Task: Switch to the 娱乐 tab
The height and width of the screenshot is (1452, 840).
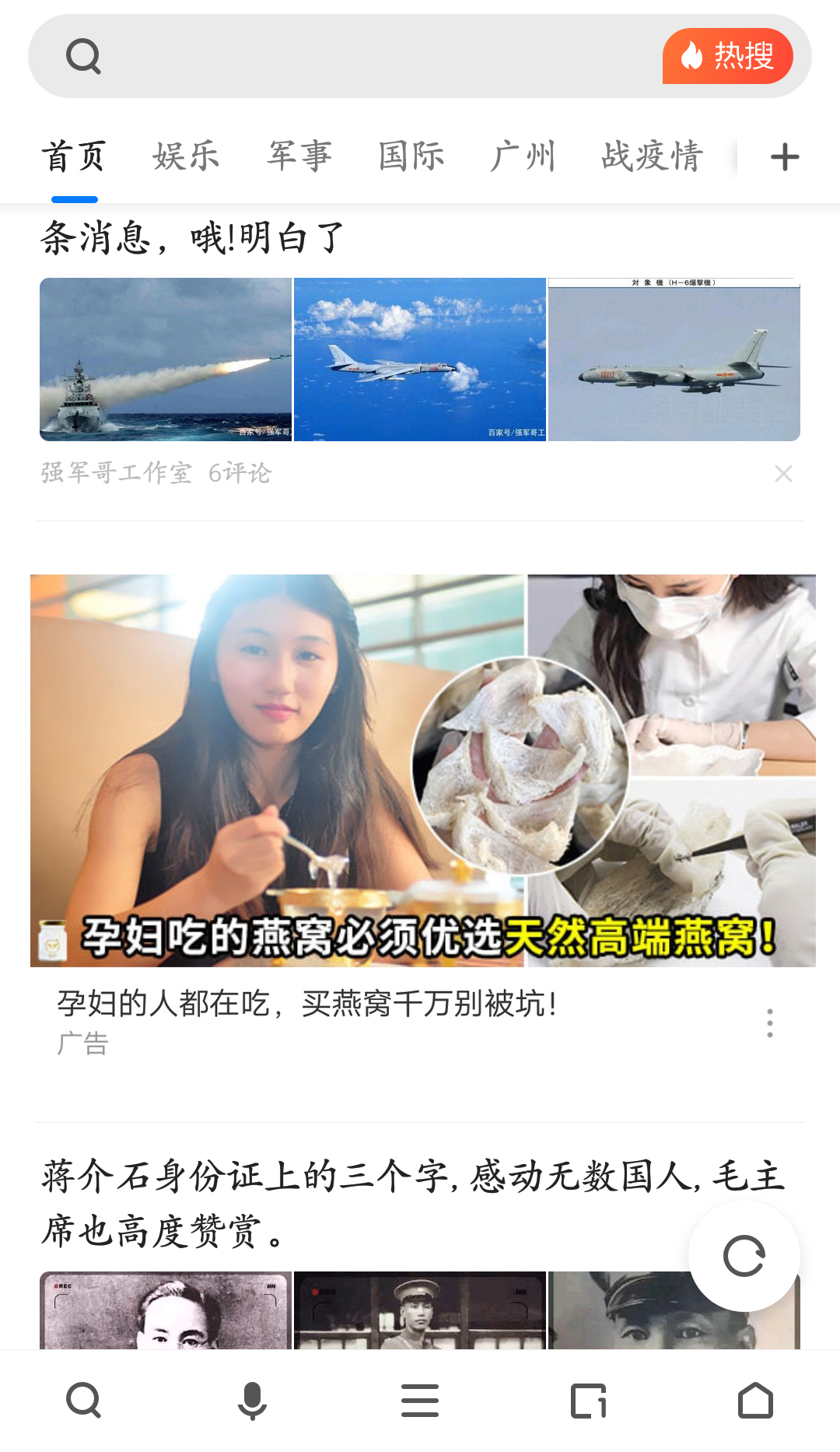Action: click(x=186, y=156)
